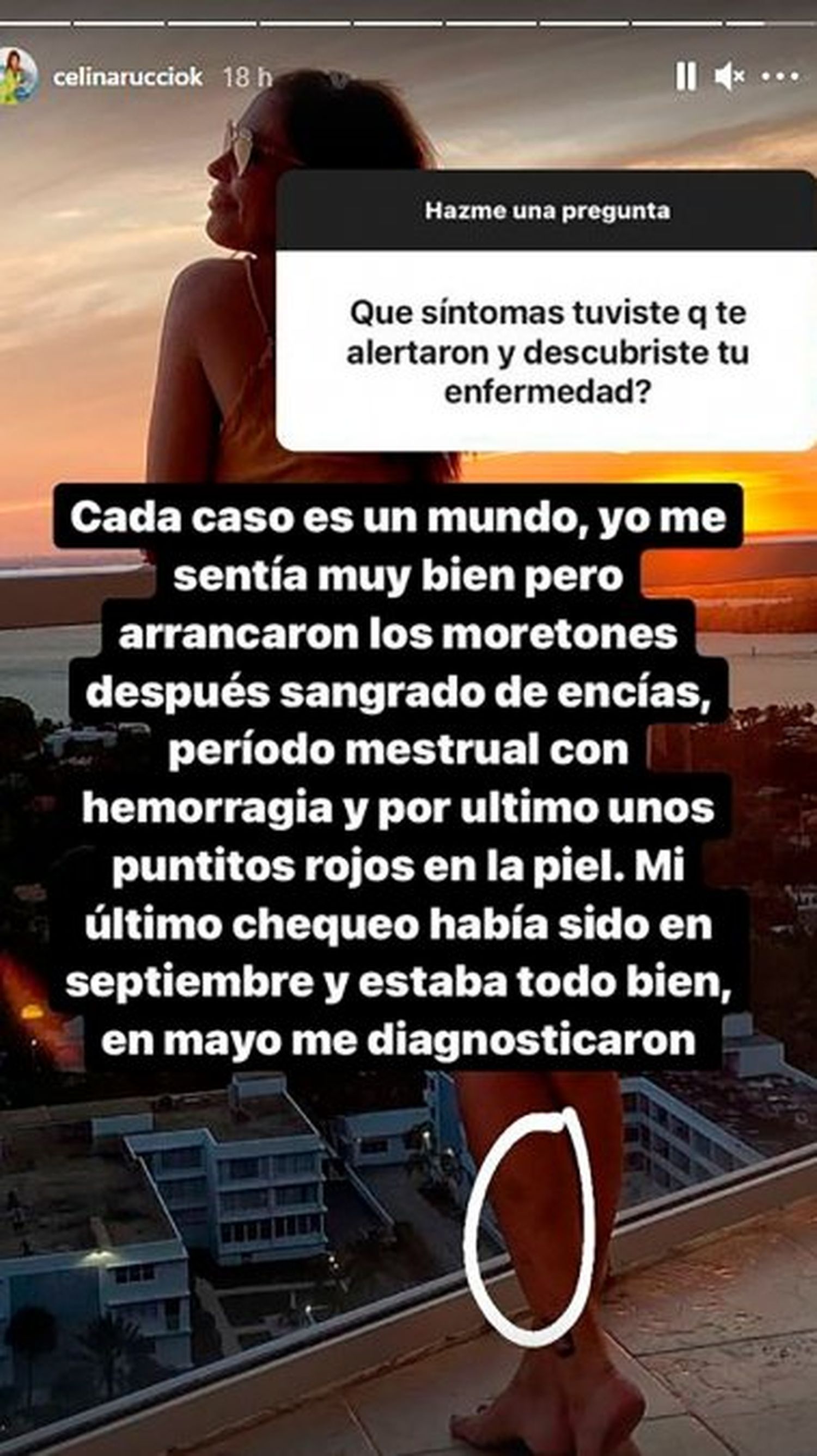Tap the celinarucciok username
This screenshot has width=817, height=1456.
pyautogui.click(x=127, y=77)
